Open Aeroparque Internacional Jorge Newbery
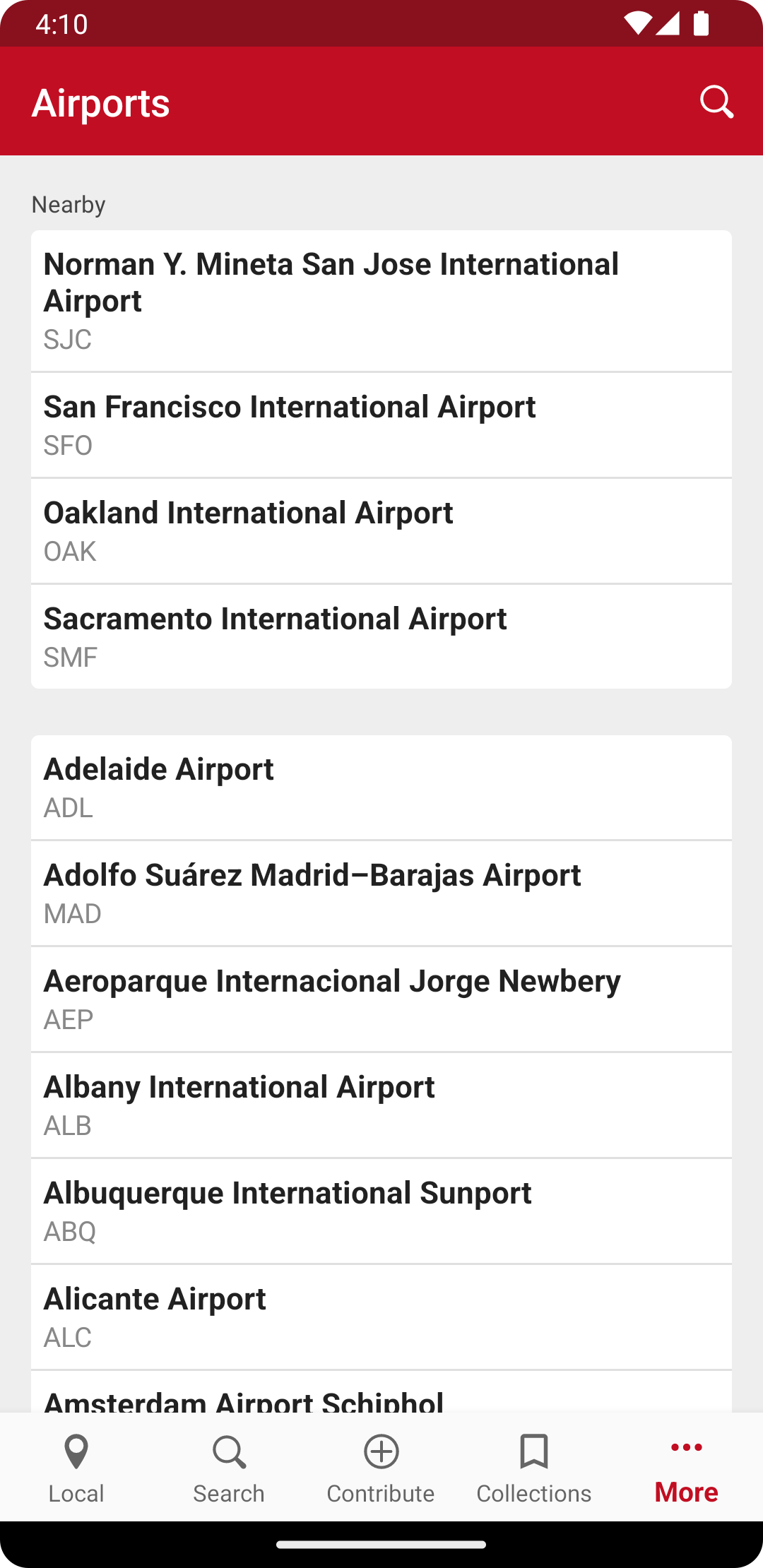The height and width of the screenshot is (1568, 763). click(381, 999)
